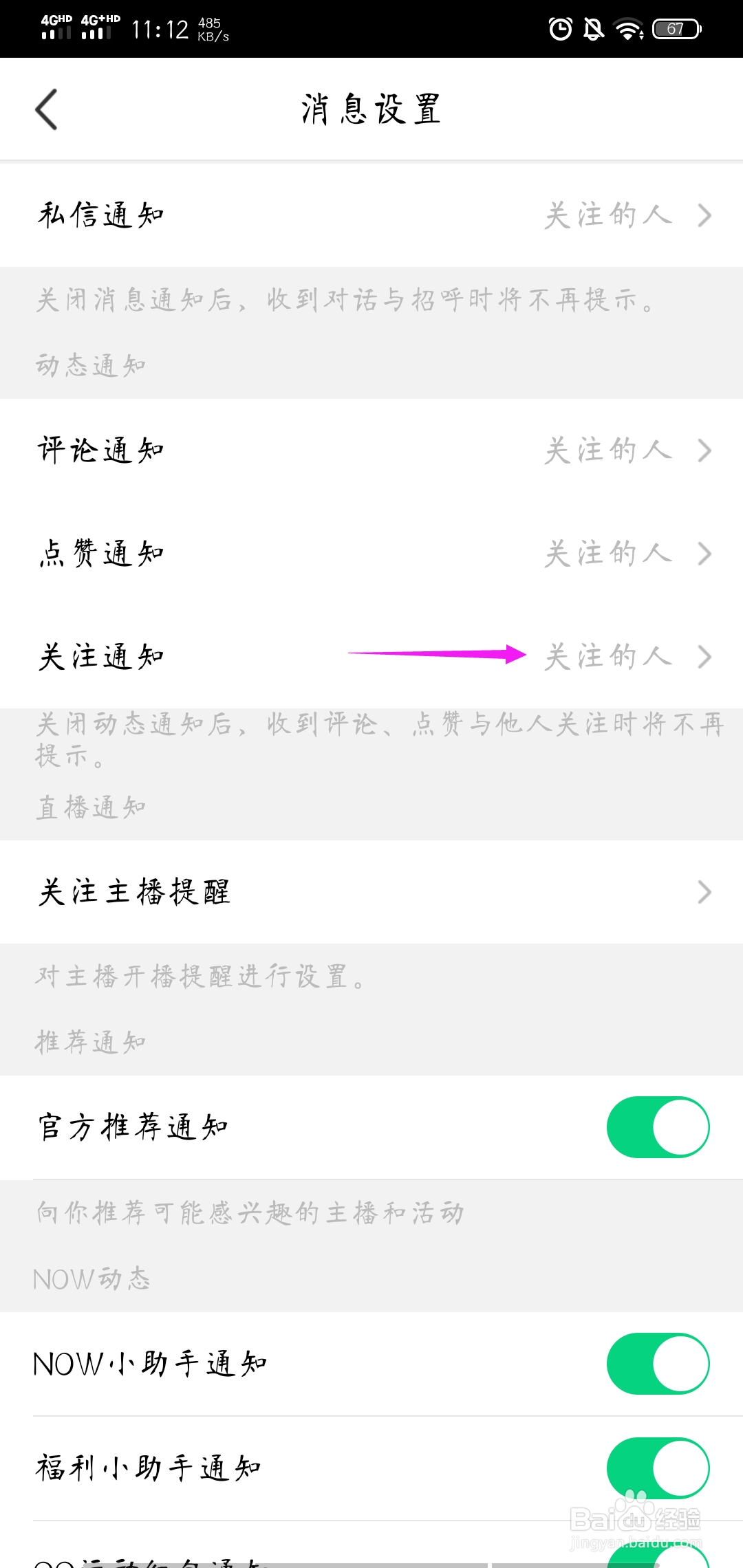Open 关注主播提醒 settings
Image resolution: width=743 pixels, height=1568 pixels.
click(x=371, y=892)
